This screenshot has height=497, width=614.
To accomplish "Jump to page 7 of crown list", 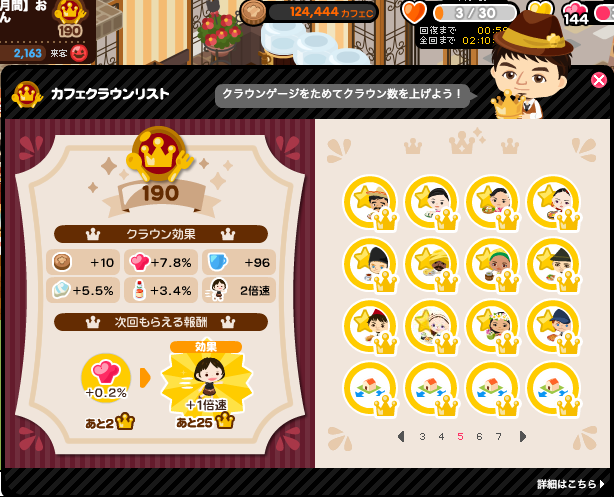I will click(498, 436).
